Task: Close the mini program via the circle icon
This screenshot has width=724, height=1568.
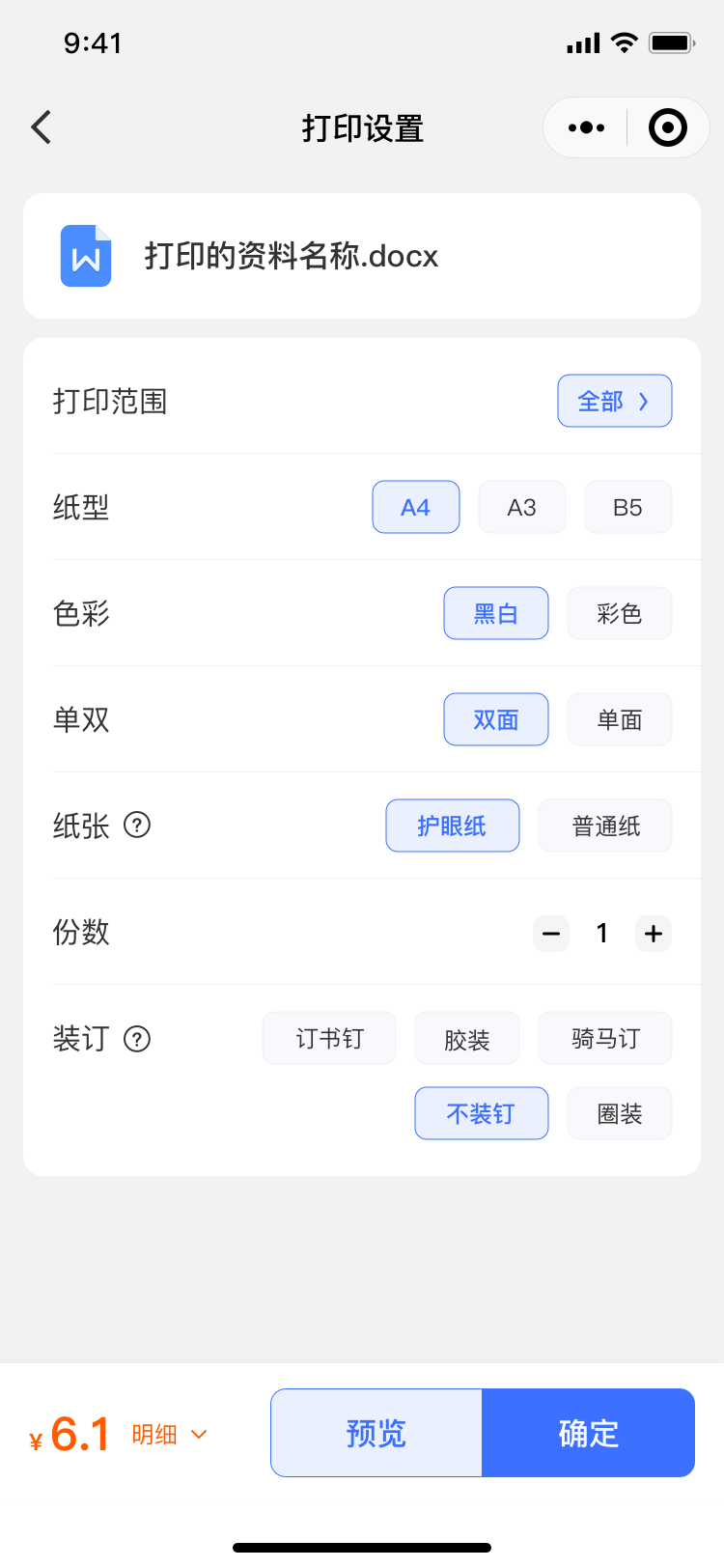Action: click(x=667, y=127)
